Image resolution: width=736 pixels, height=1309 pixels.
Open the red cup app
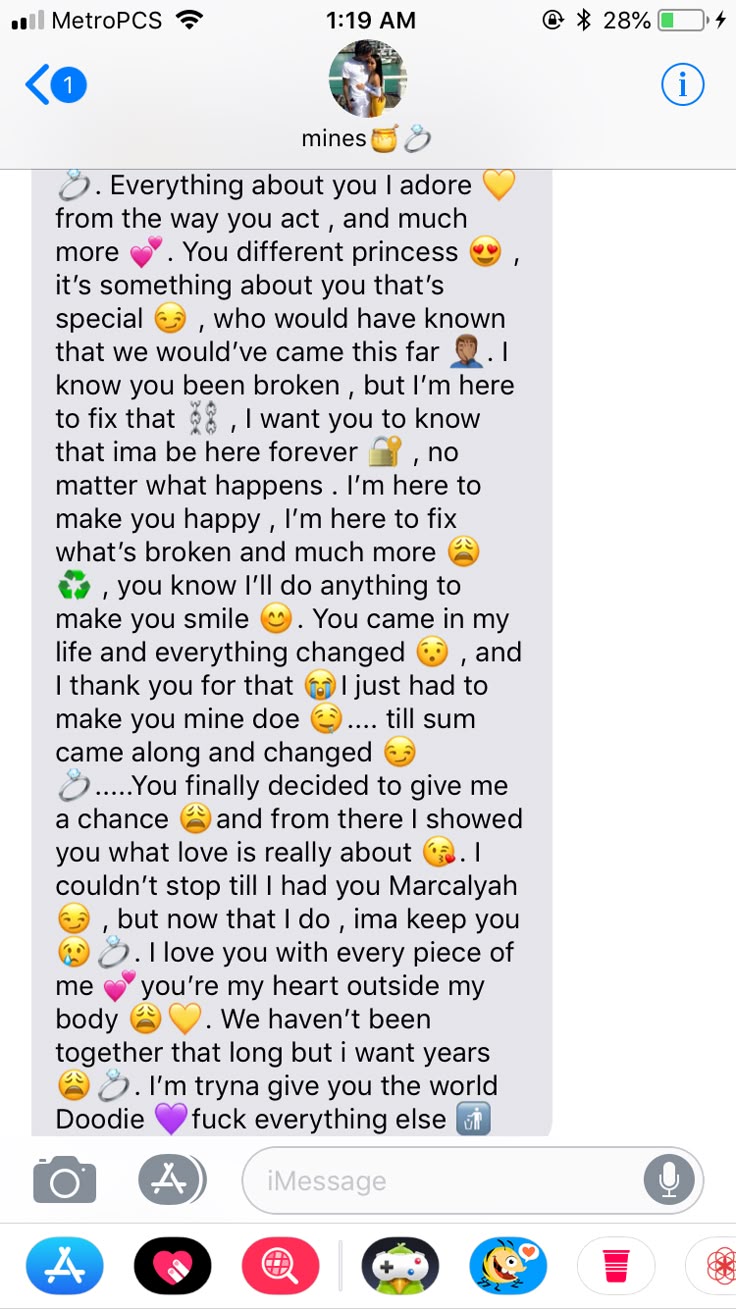616,1266
